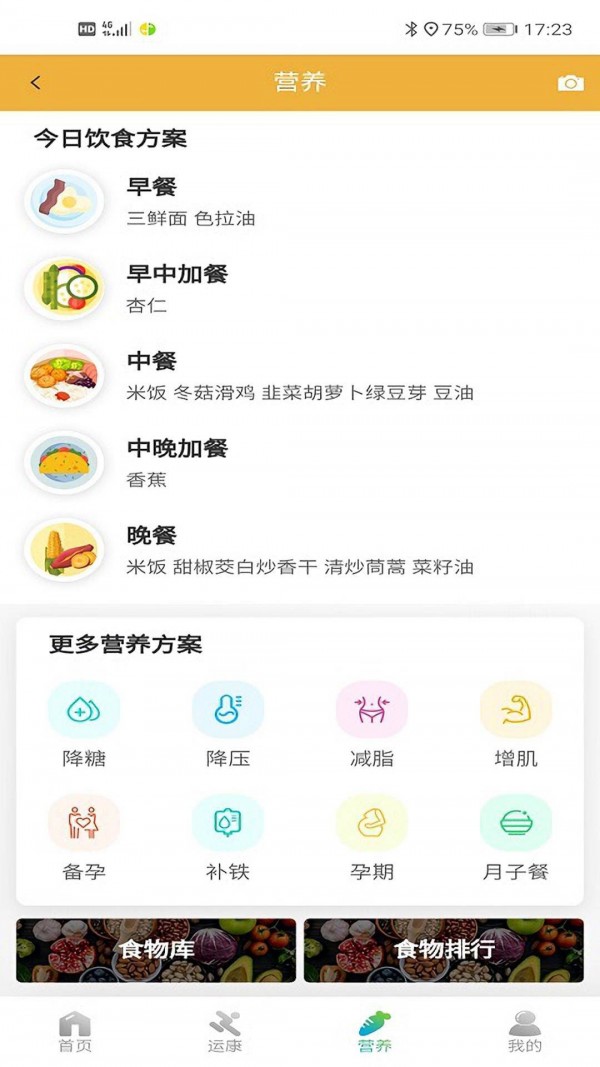Screen dimensions: 600x1067
Task: Go to the 我的 tab
Action: [x=524, y=1031]
